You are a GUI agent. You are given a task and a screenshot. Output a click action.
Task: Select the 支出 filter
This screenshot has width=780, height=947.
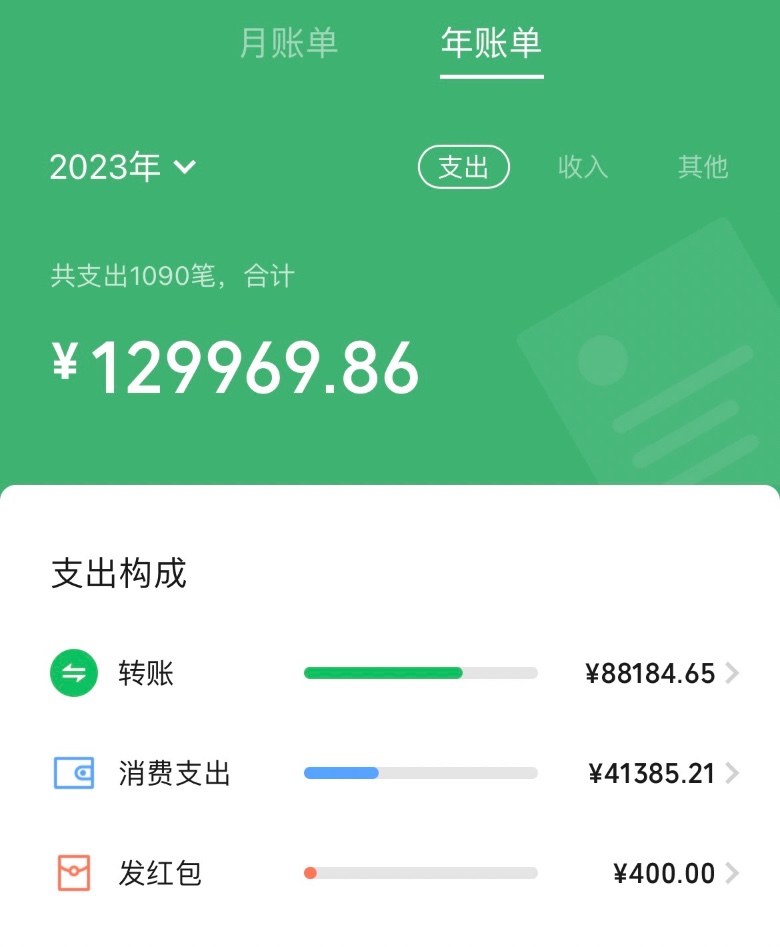463,167
